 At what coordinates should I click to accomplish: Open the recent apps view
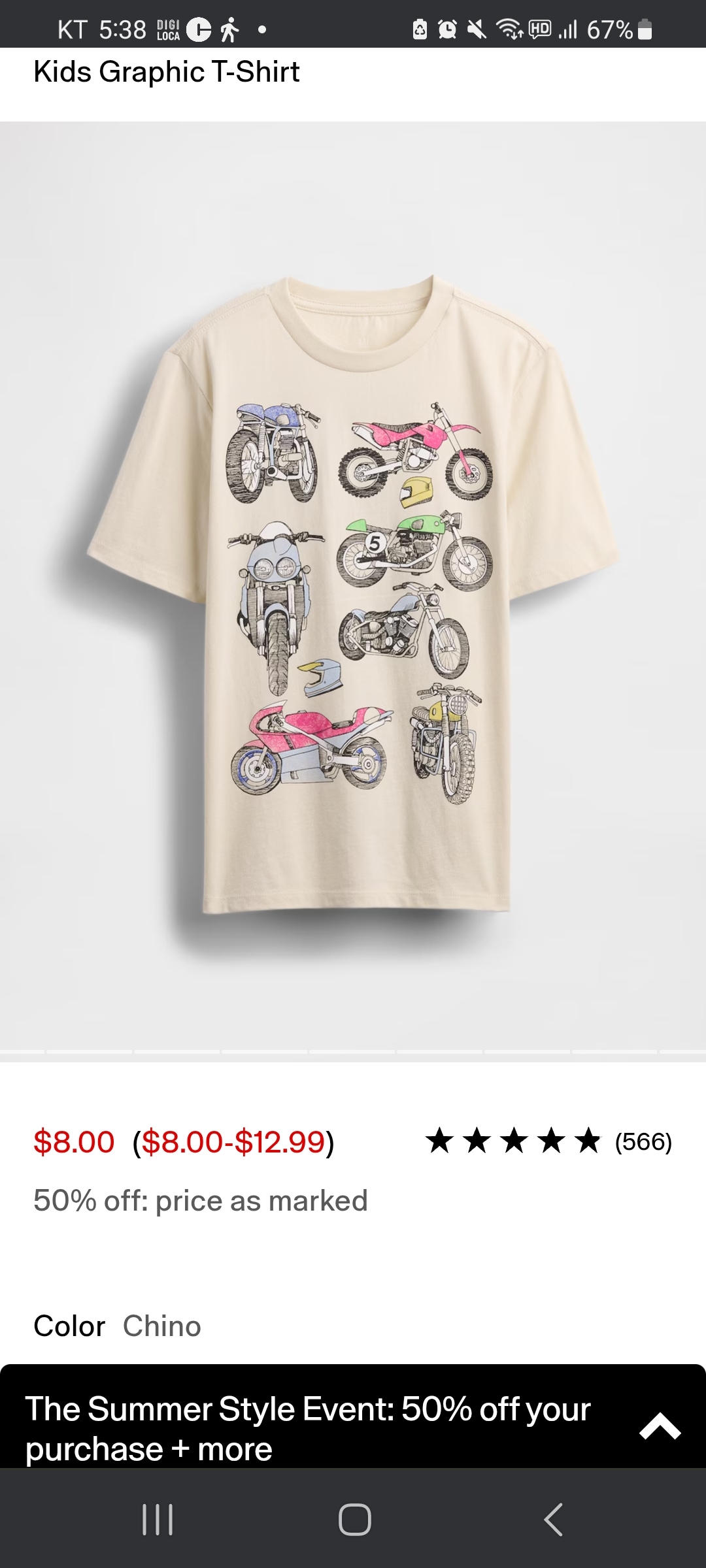[158, 1519]
